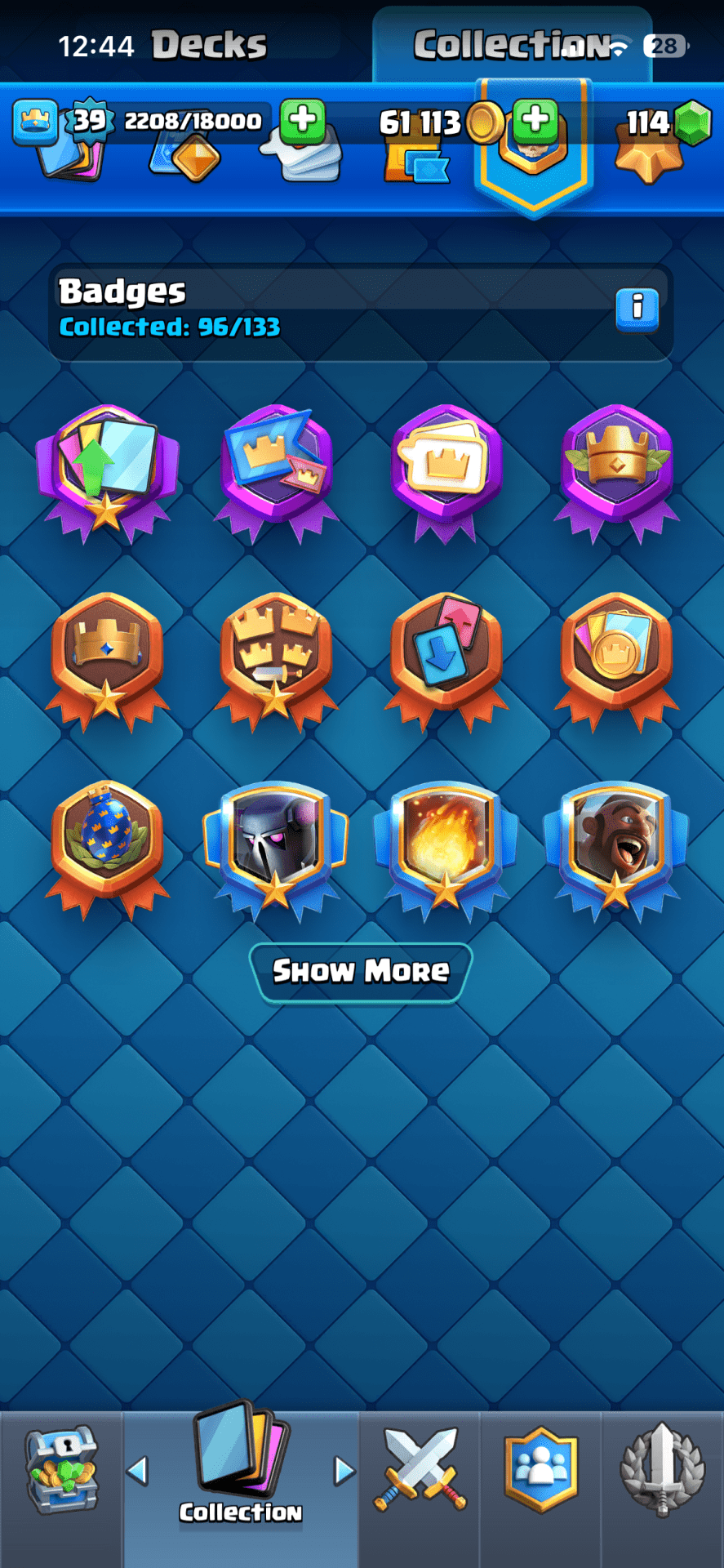
Task: Open the Clan social tab
Action: pyautogui.click(x=541, y=1470)
